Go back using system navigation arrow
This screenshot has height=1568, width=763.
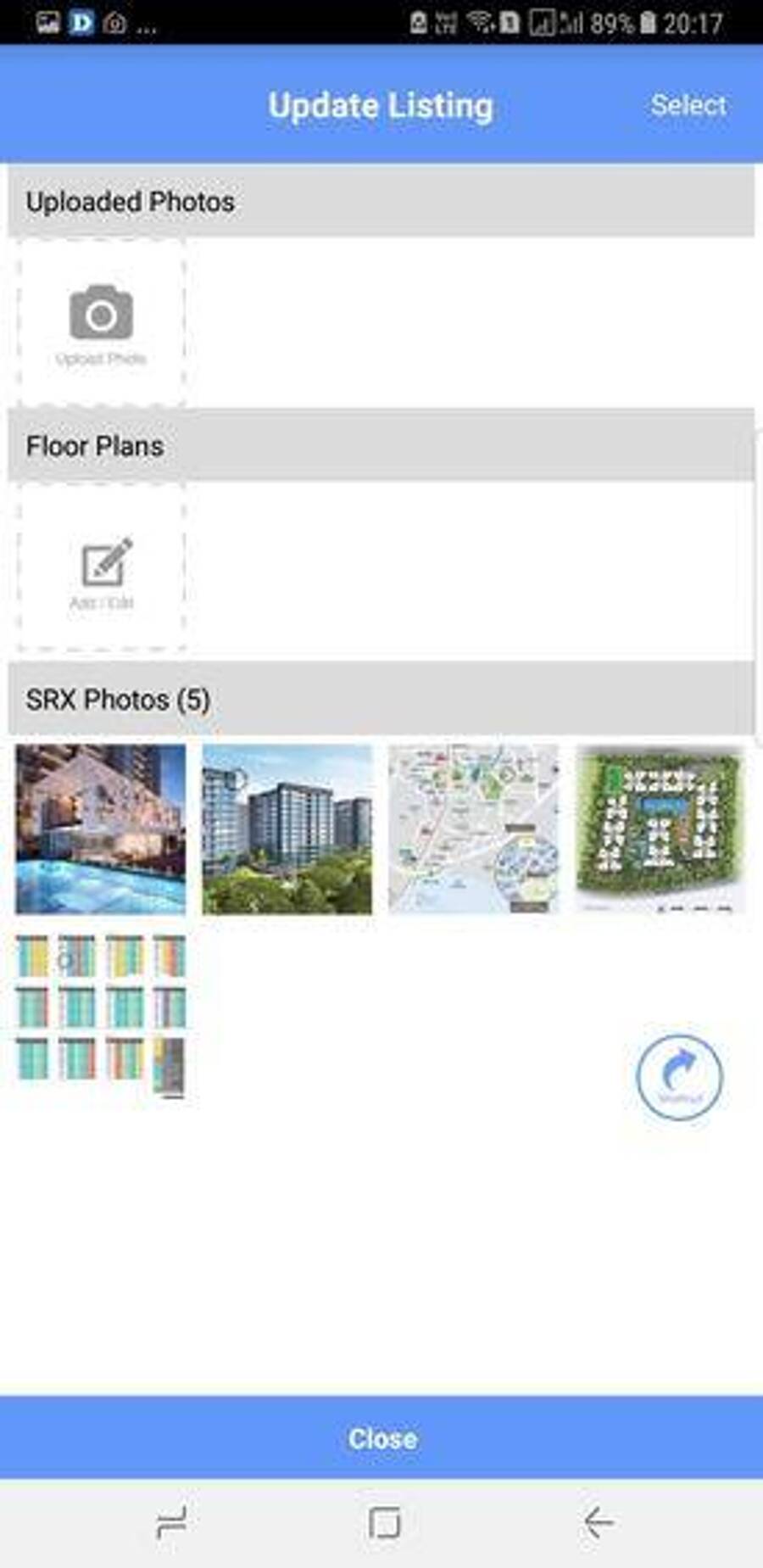[599, 1523]
